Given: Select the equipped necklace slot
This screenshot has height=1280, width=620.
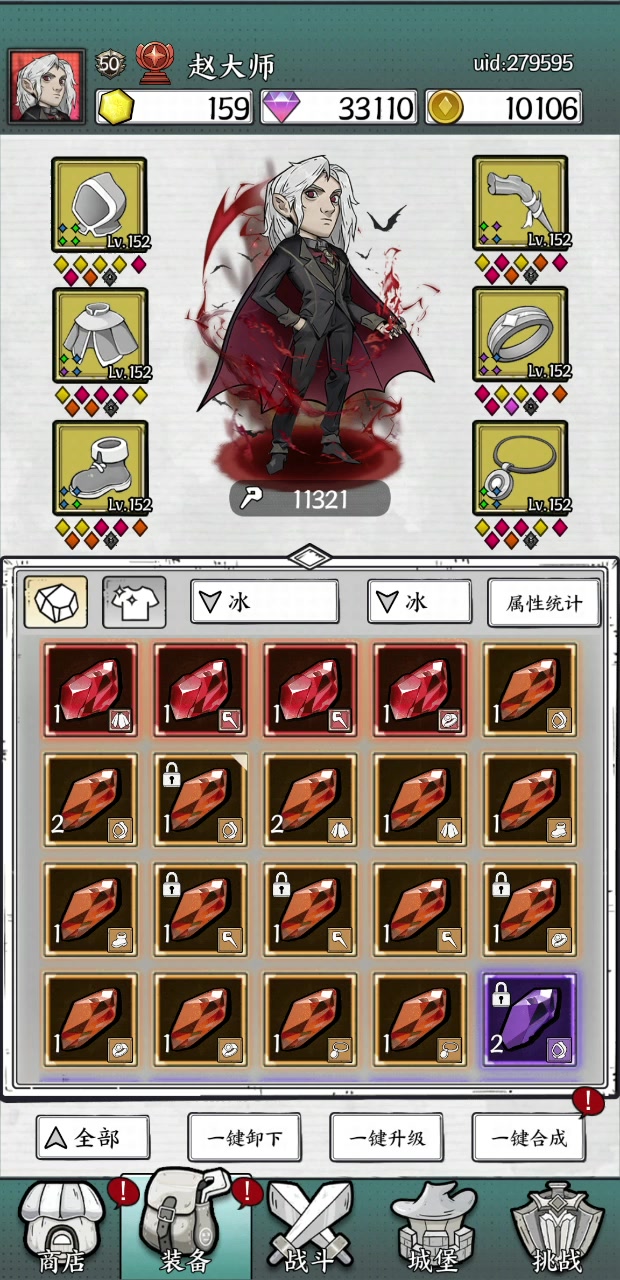Looking at the screenshot, I should pyautogui.click(x=520, y=468).
